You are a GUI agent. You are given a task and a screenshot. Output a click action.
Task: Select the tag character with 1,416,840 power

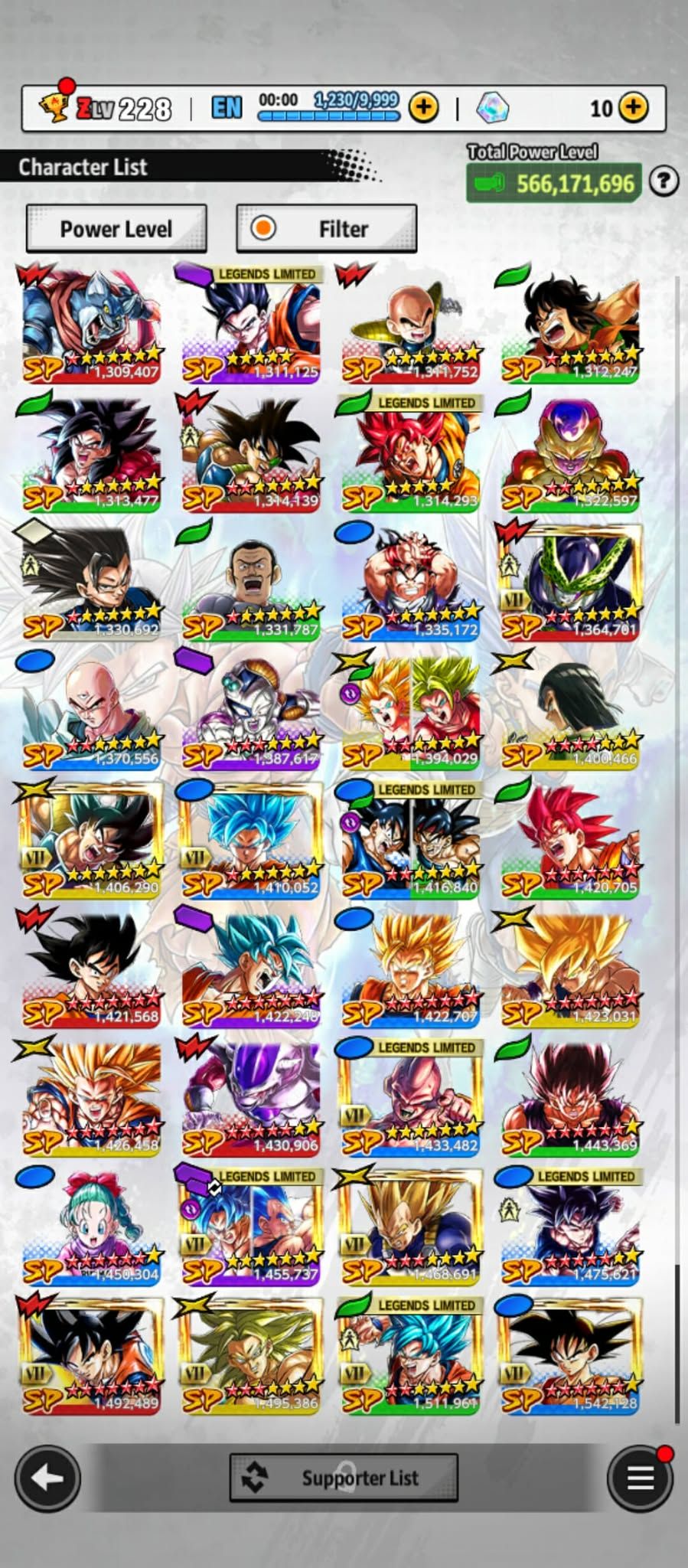(x=411, y=840)
